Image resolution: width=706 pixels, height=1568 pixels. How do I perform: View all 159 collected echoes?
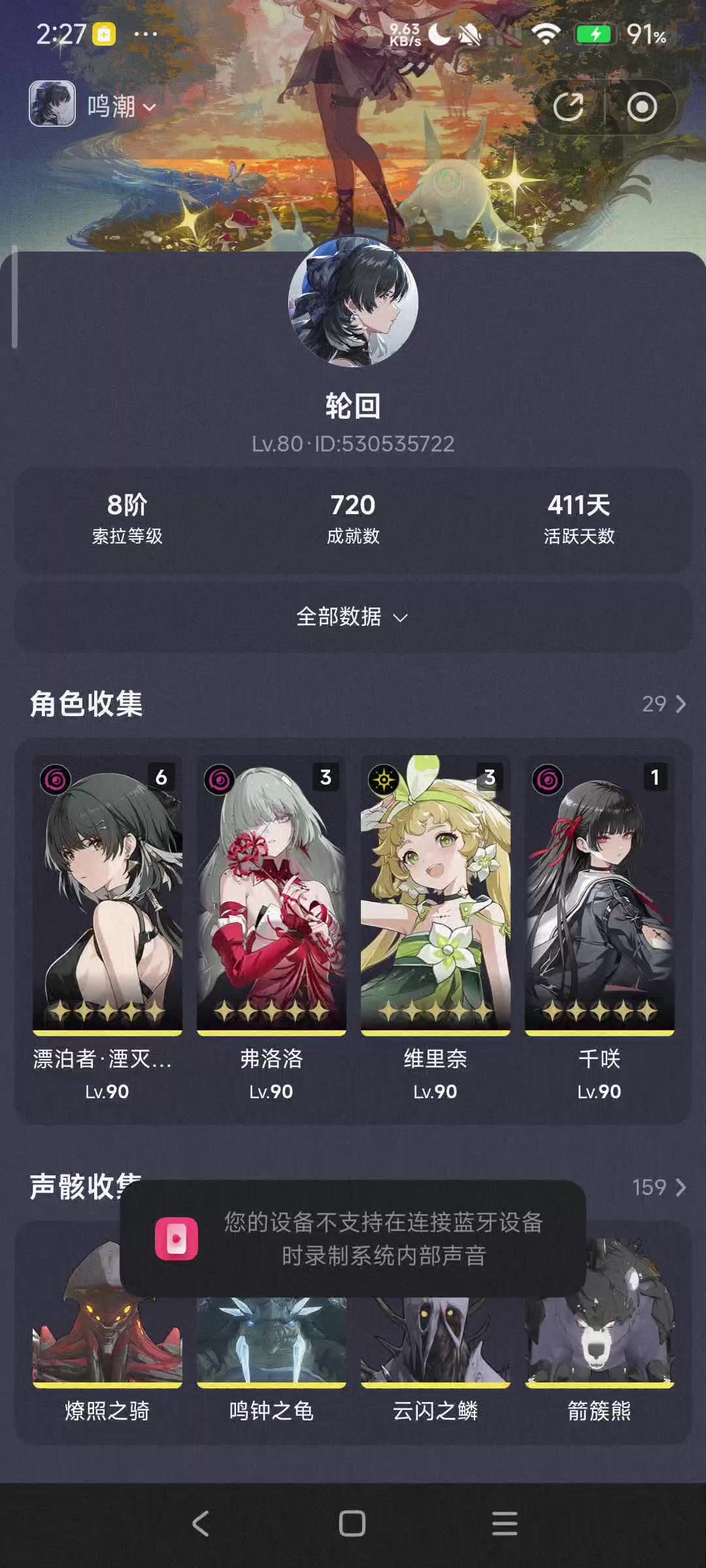[659, 1187]
